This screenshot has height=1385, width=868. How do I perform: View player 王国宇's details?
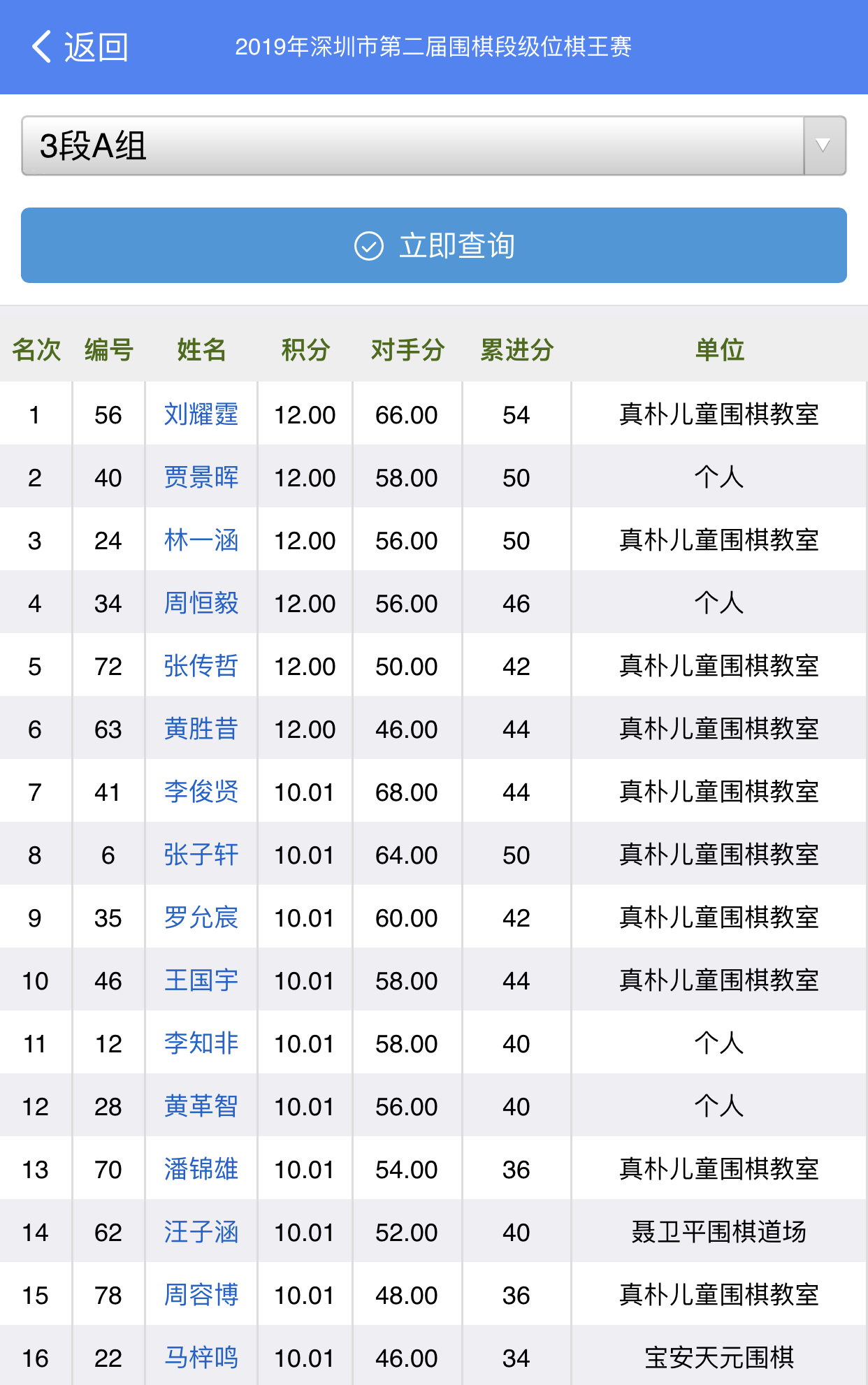pyautogui.click(x=201, y=980)
